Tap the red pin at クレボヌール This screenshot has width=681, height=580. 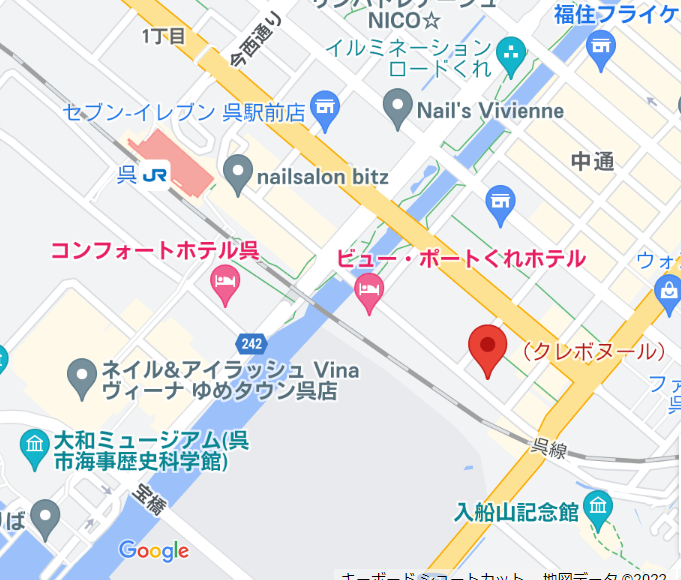[488, 350]
